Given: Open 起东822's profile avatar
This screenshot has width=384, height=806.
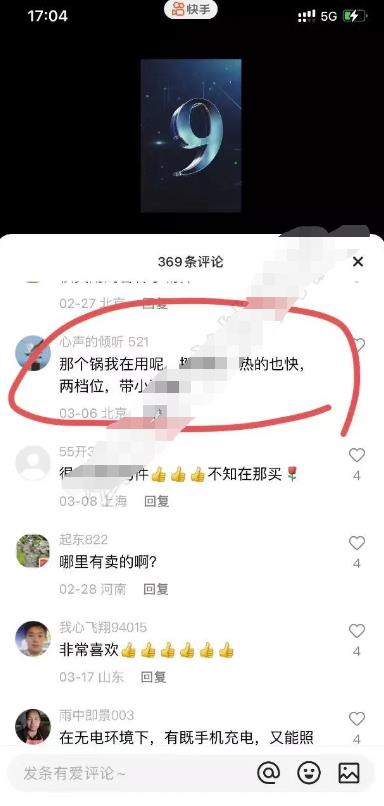Looking at the screenshot, I should pos(33,551).
